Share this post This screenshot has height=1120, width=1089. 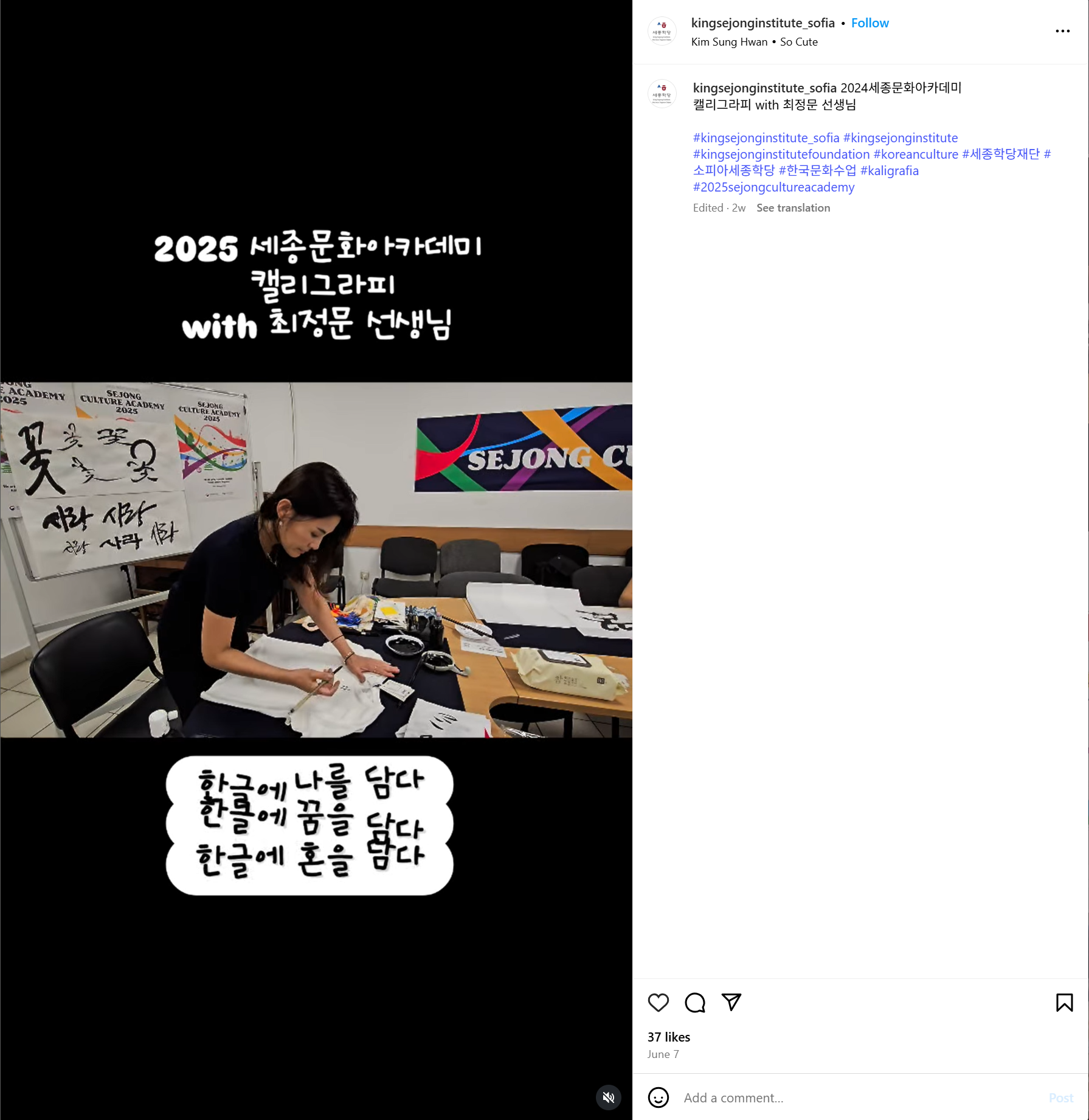pyautogui.click(x=731, y=1003)
